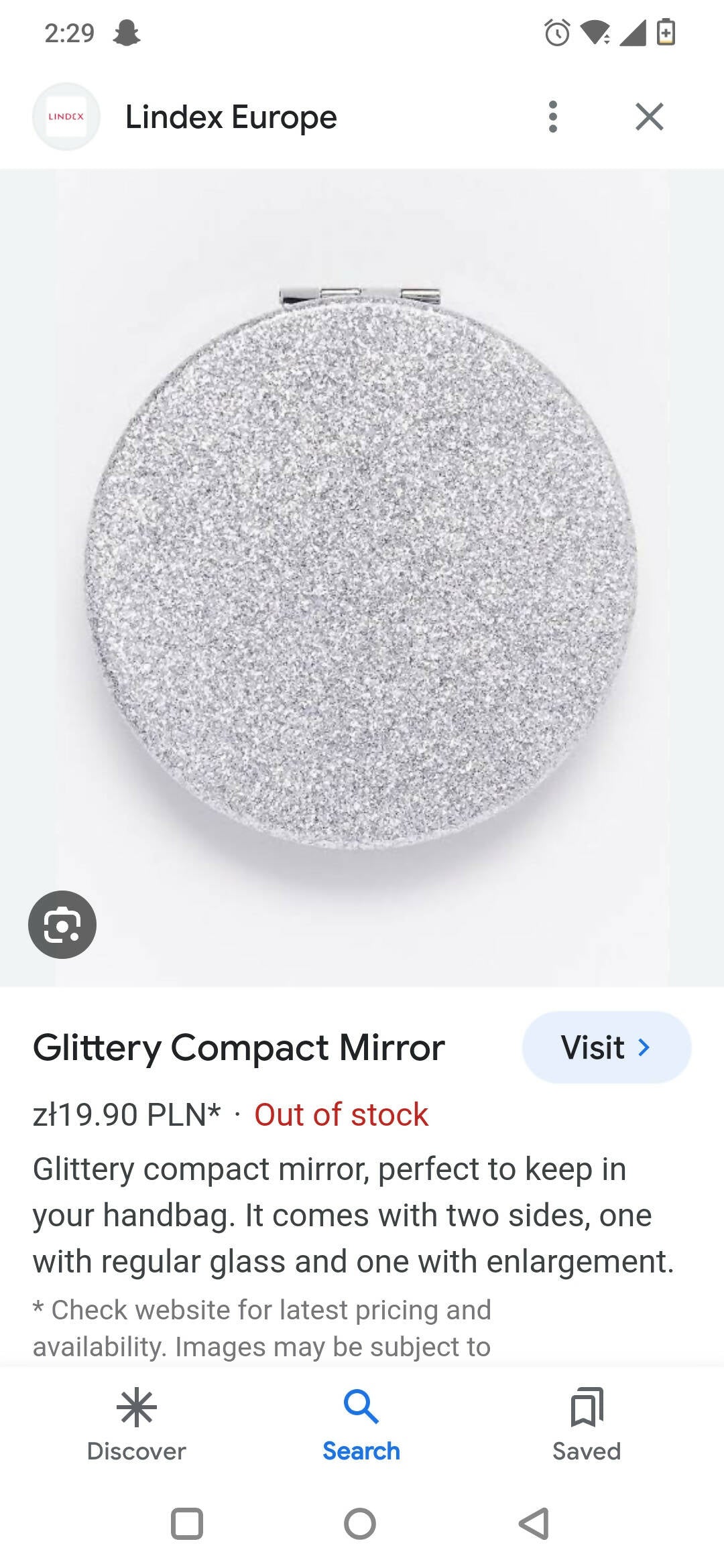Tap the Lindex Europe store logo
This screenshot has width=724, height=1568.
point(66,115)
